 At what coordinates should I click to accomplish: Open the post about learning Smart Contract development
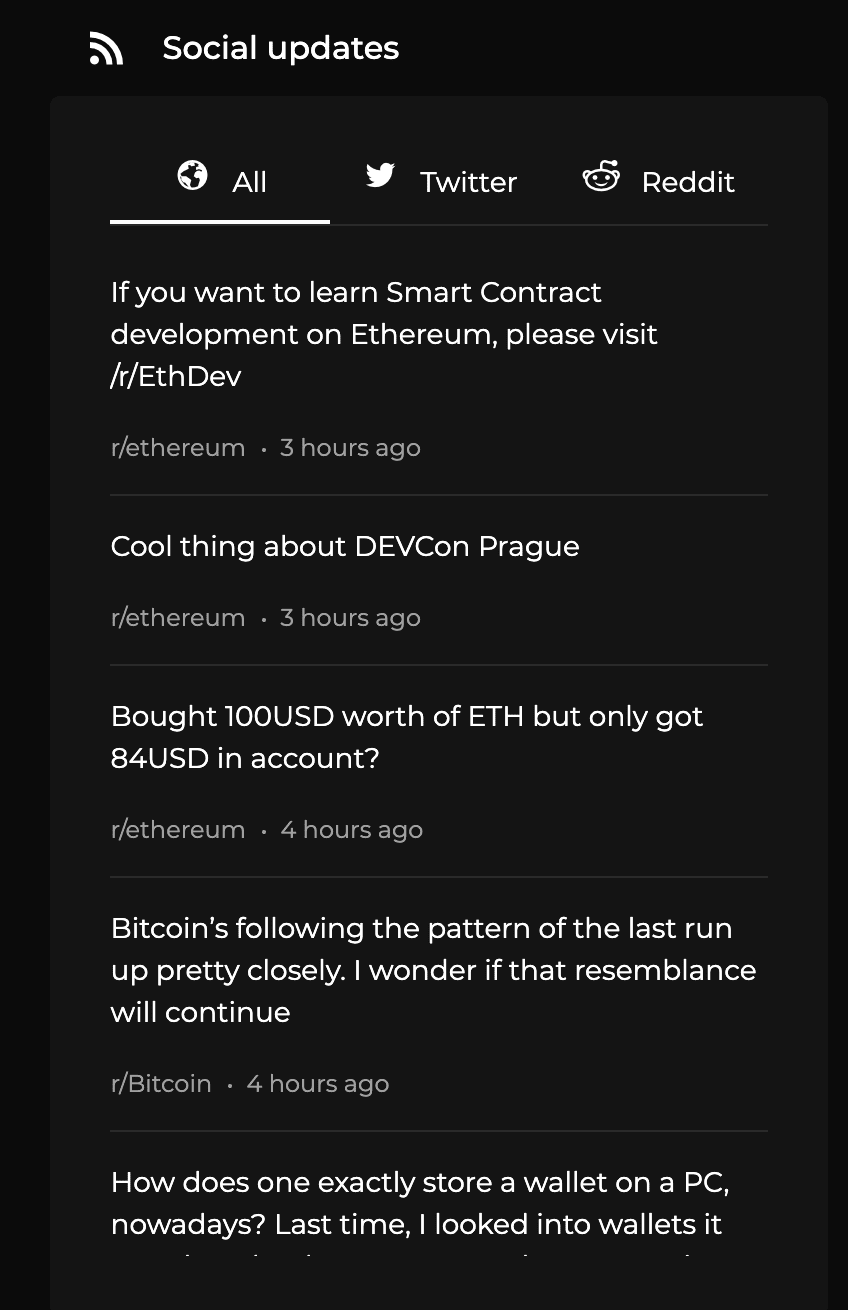383,334
